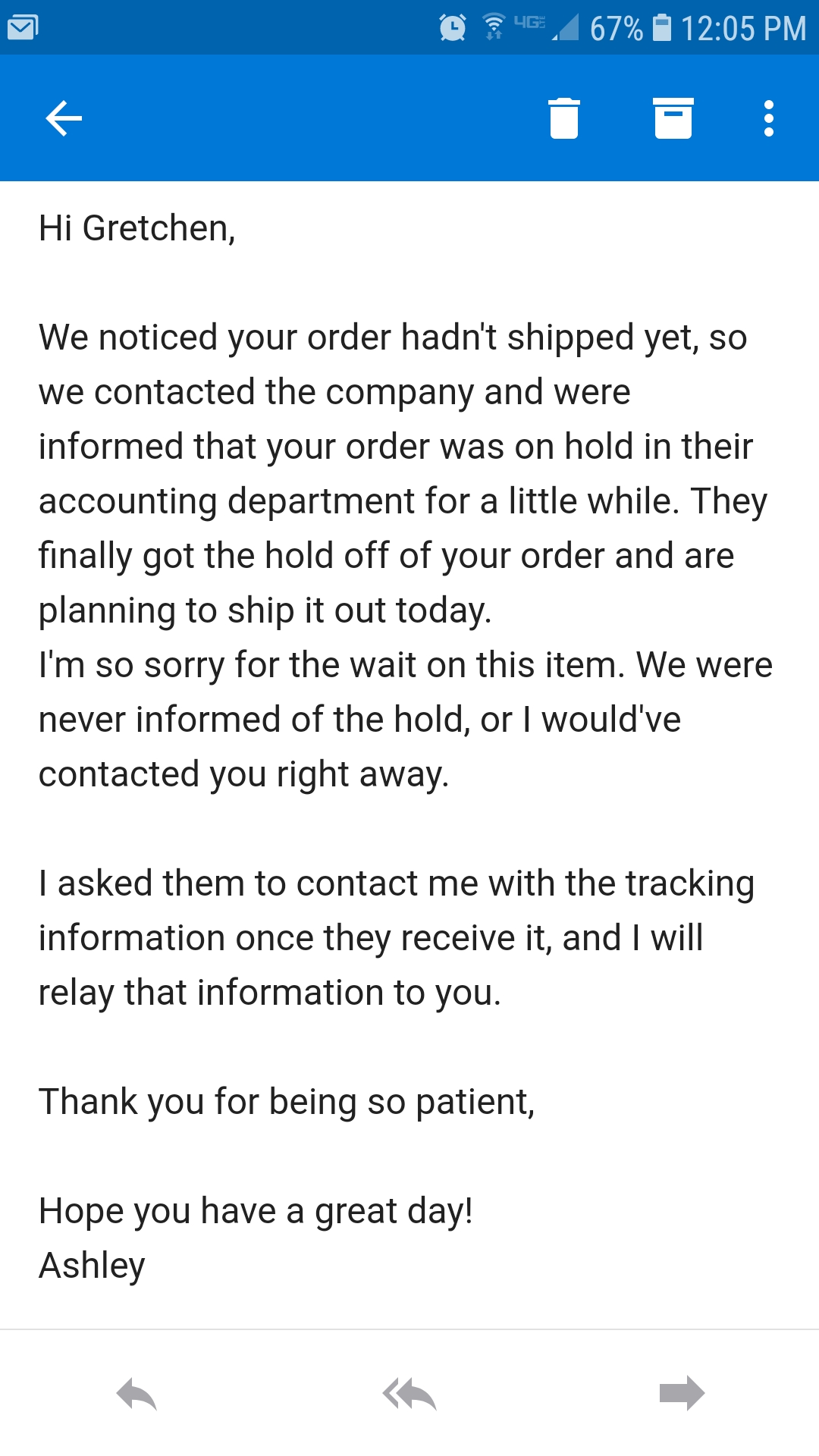This screenshot has height=1456, width=819.
Task: Archive this email
Action: point(673,118)
